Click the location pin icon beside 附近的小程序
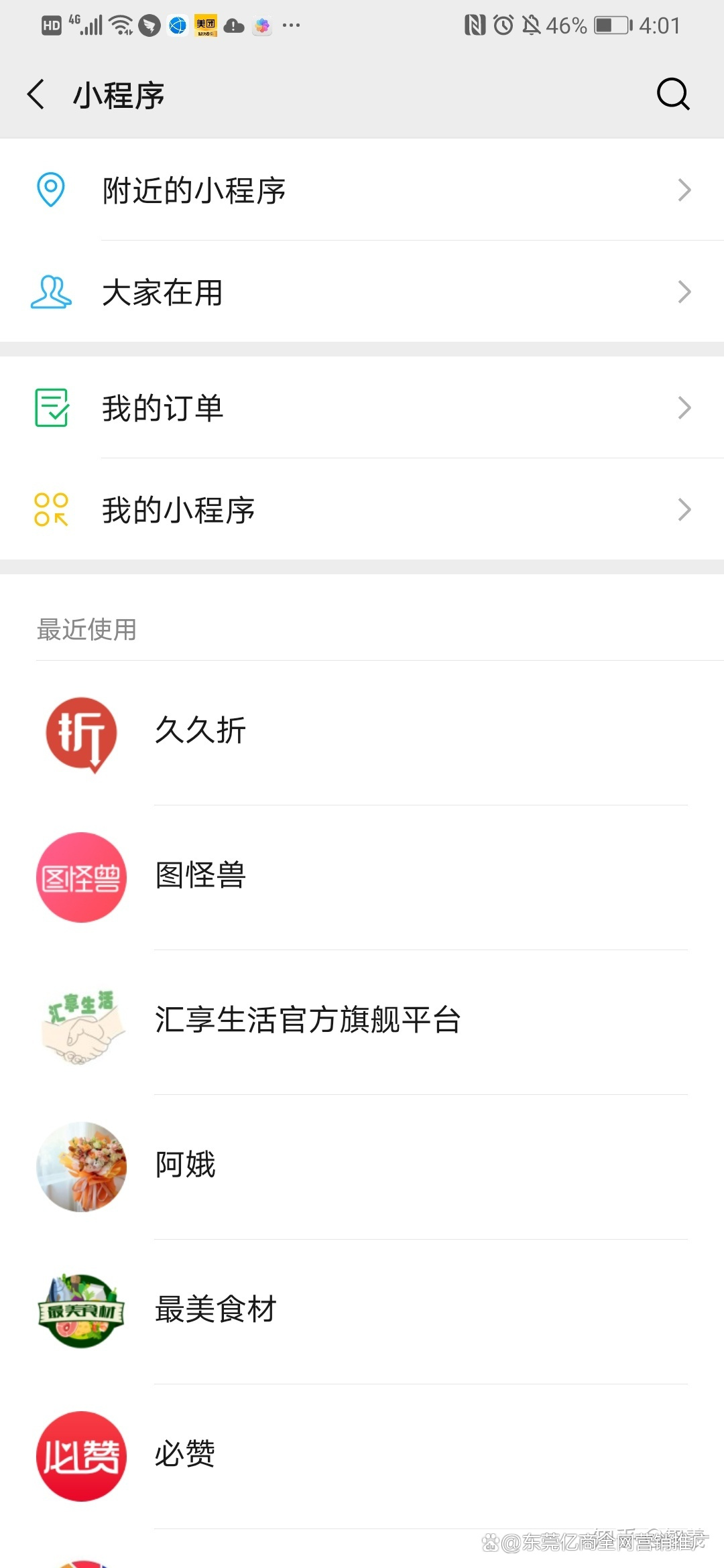The height and width of the screenshot is (1568, 724). point(51,190)
